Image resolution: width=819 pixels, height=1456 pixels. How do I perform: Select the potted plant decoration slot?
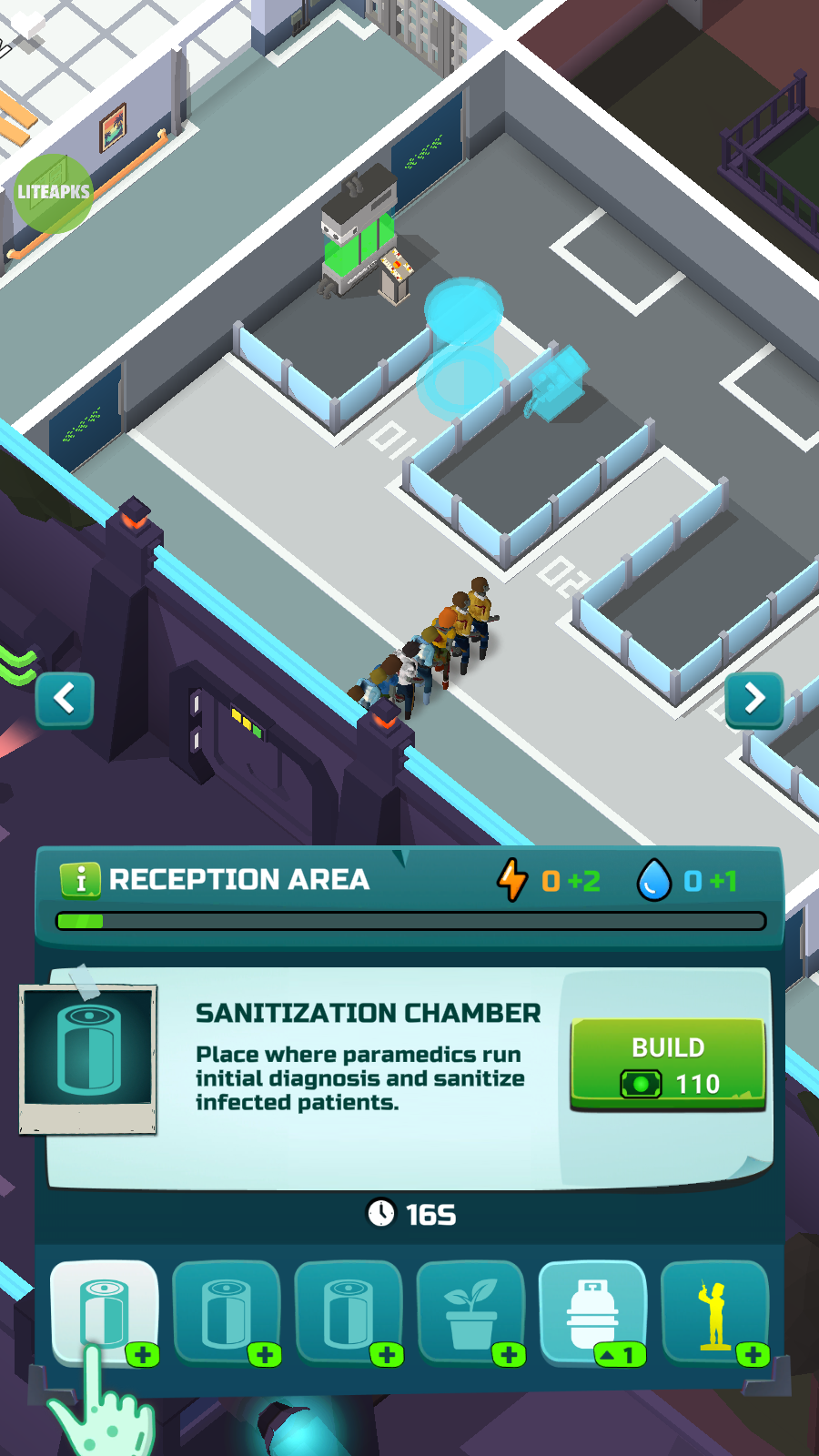470,1312
